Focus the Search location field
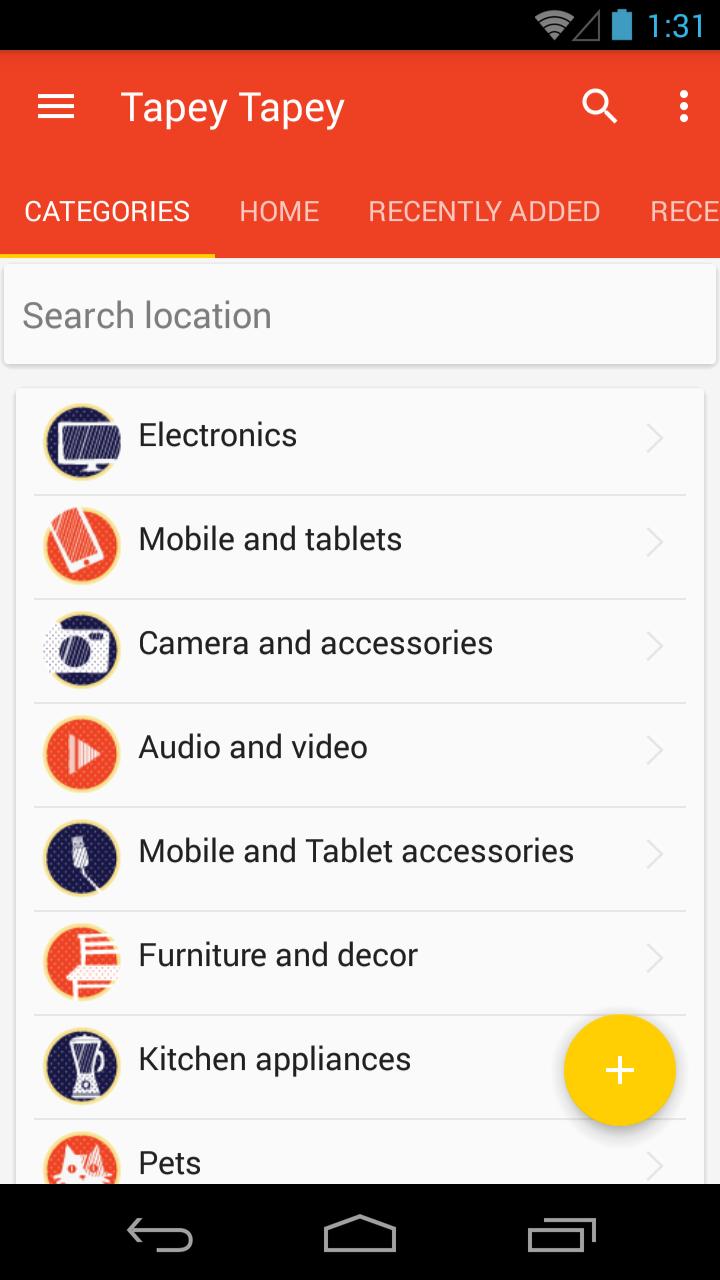720x1280 pixels. coord(360,316)
